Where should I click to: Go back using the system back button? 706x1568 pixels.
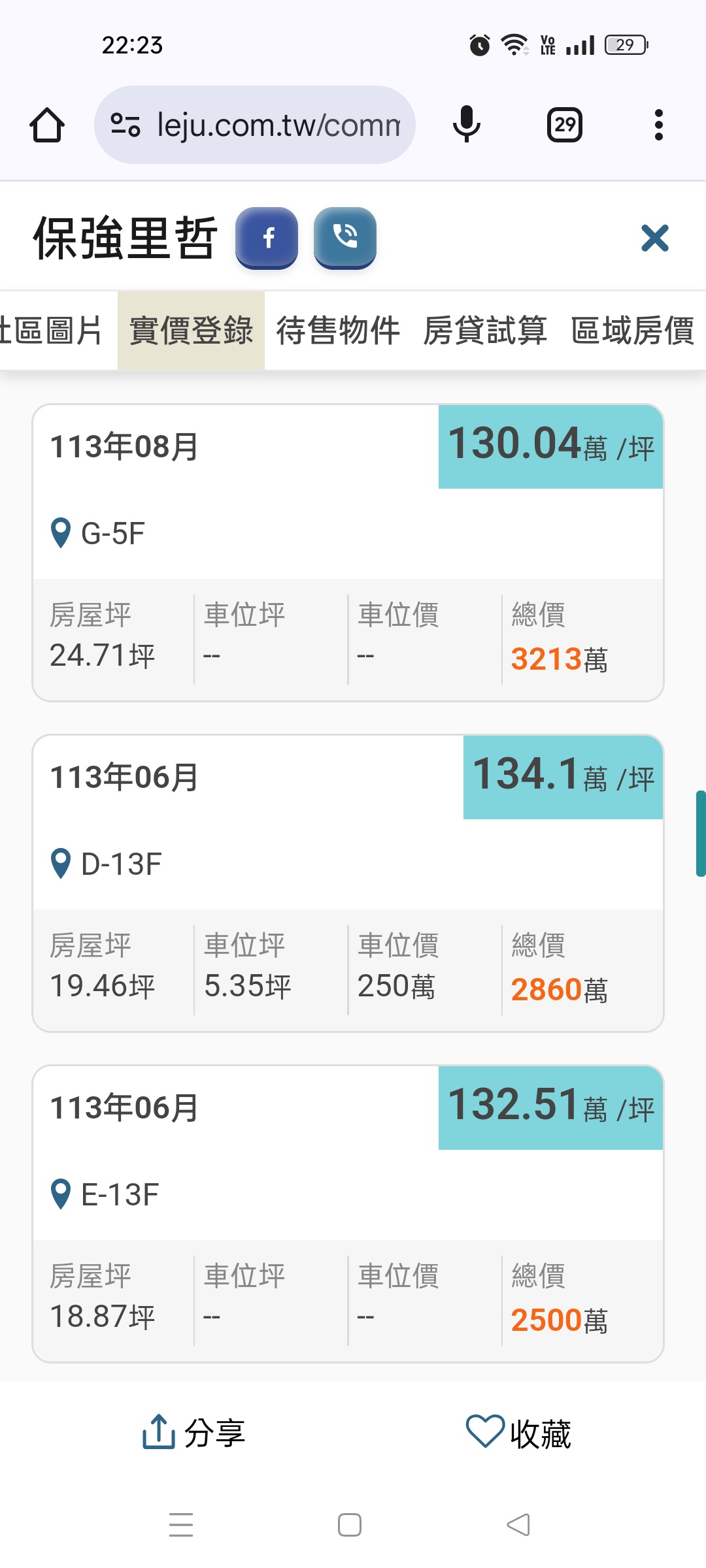click(x=518, y=1525)
